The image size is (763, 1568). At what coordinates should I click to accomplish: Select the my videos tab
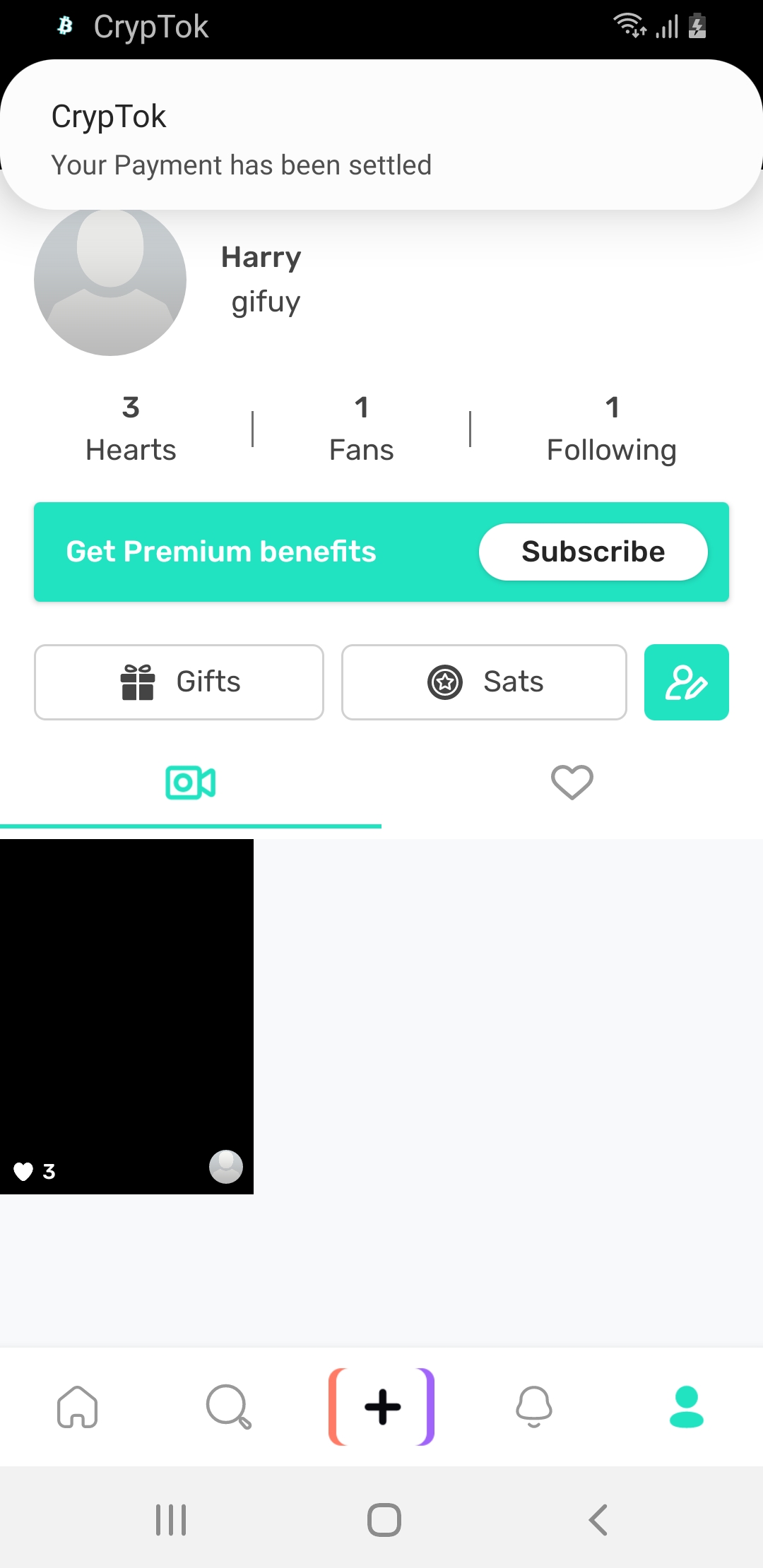191,783
